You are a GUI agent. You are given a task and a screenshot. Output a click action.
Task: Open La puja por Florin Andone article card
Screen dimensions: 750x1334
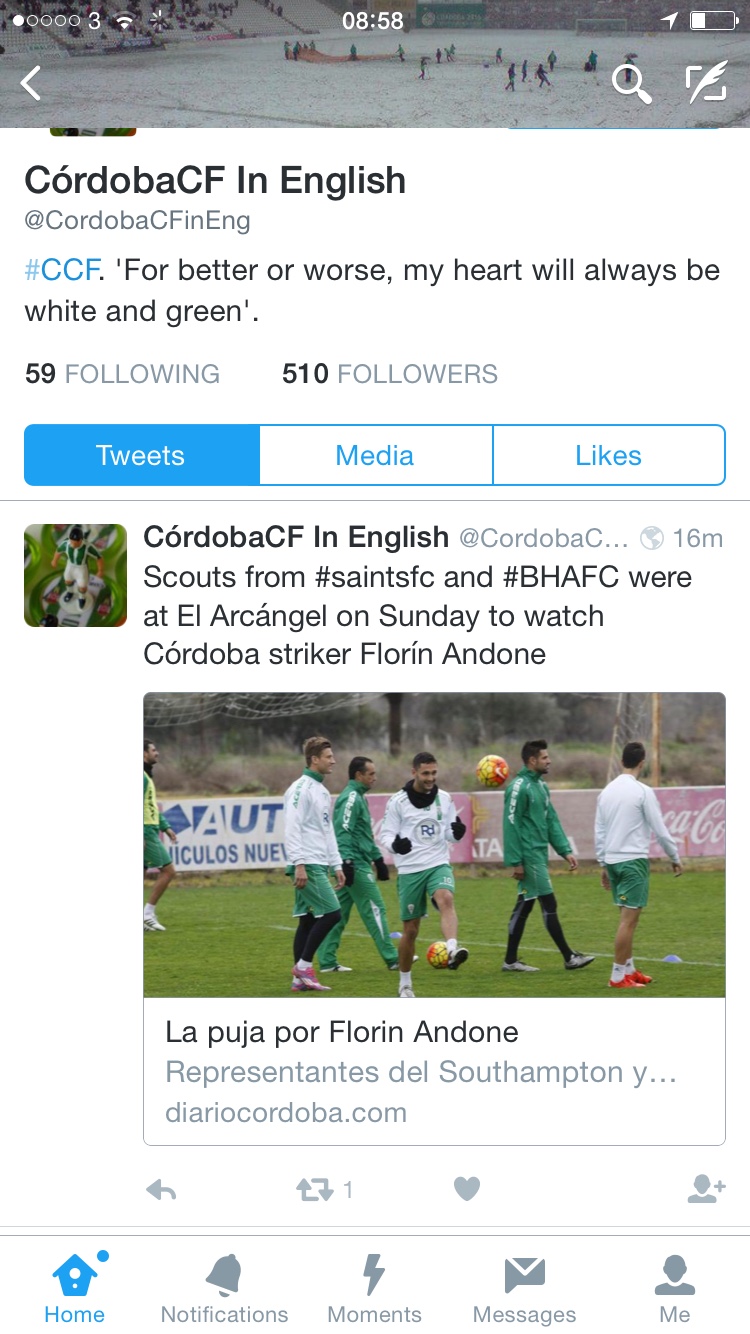pos(434,918)
